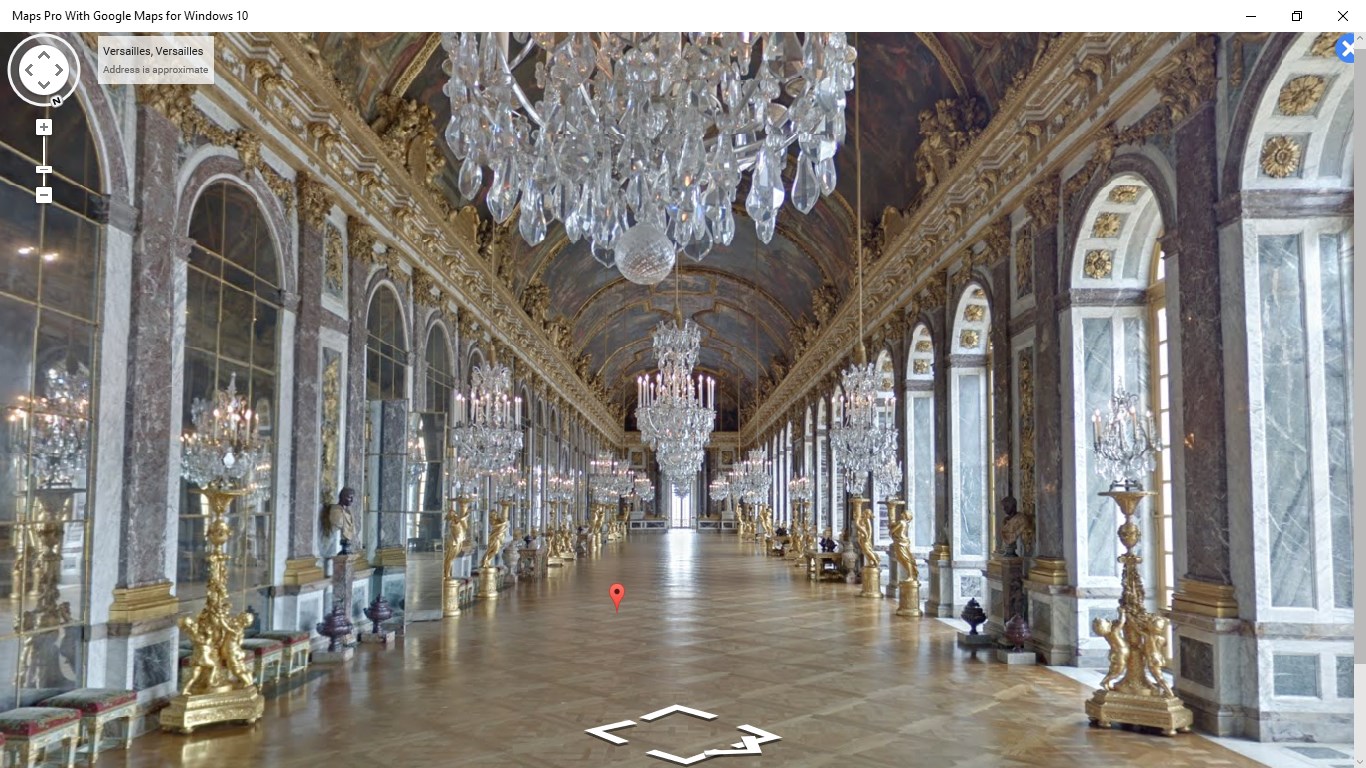Rotate the view right using the compass arrow

click(x=59, y=70)
